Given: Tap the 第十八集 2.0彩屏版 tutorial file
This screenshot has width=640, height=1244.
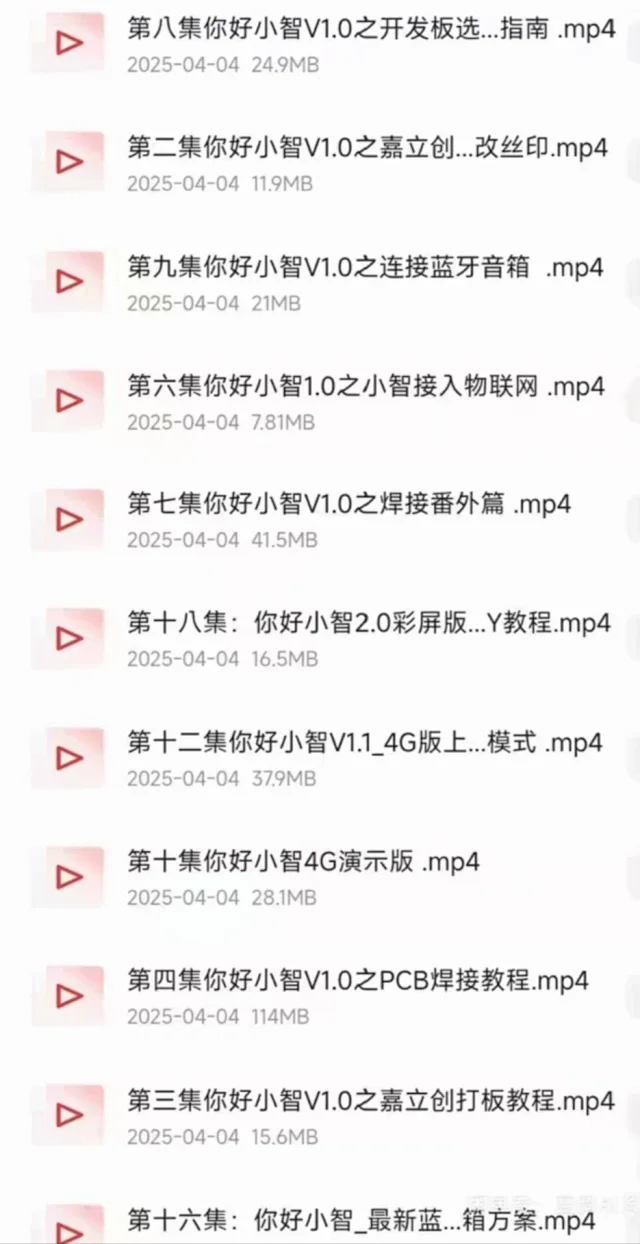Looking at the screenshot, I should click(368, 624).
